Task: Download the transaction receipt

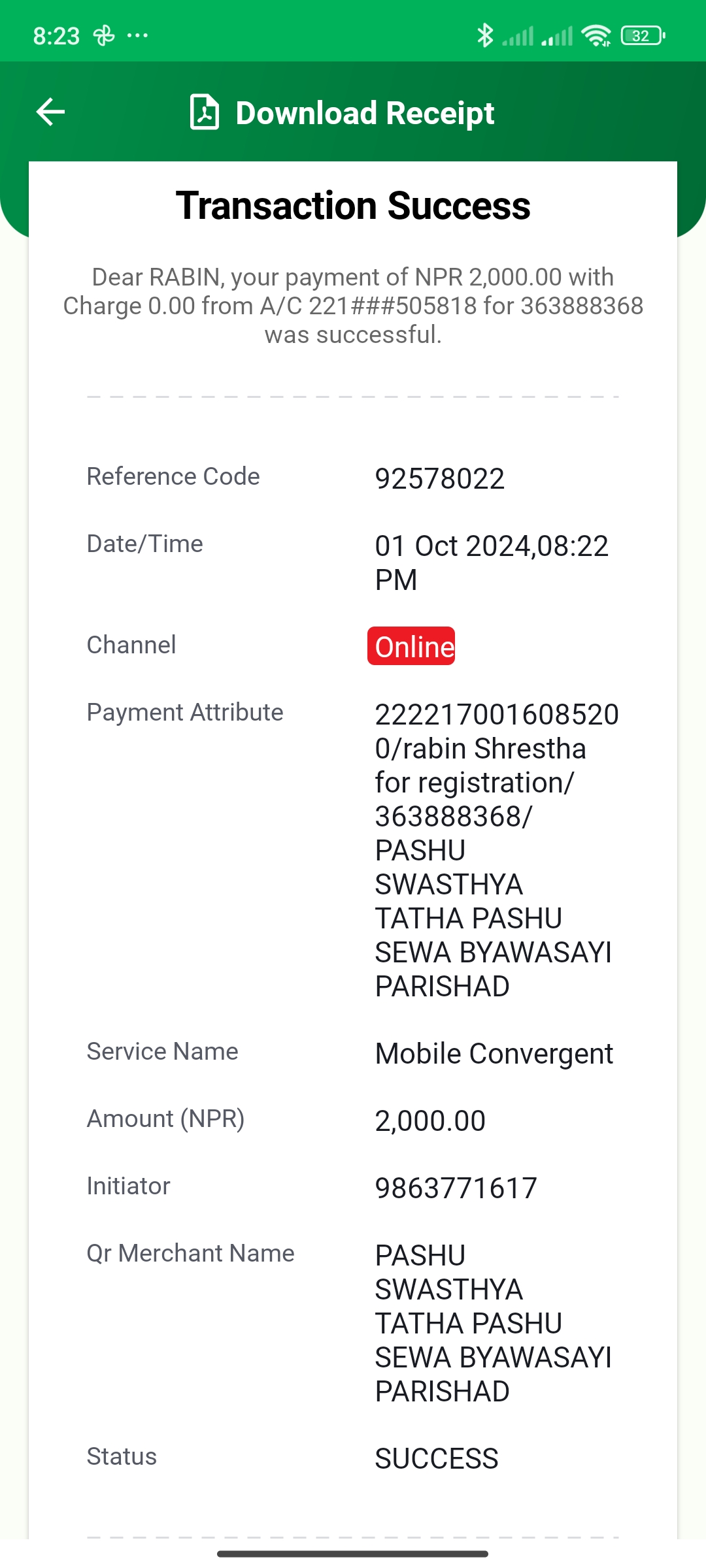Action: [x=342, y=112]
